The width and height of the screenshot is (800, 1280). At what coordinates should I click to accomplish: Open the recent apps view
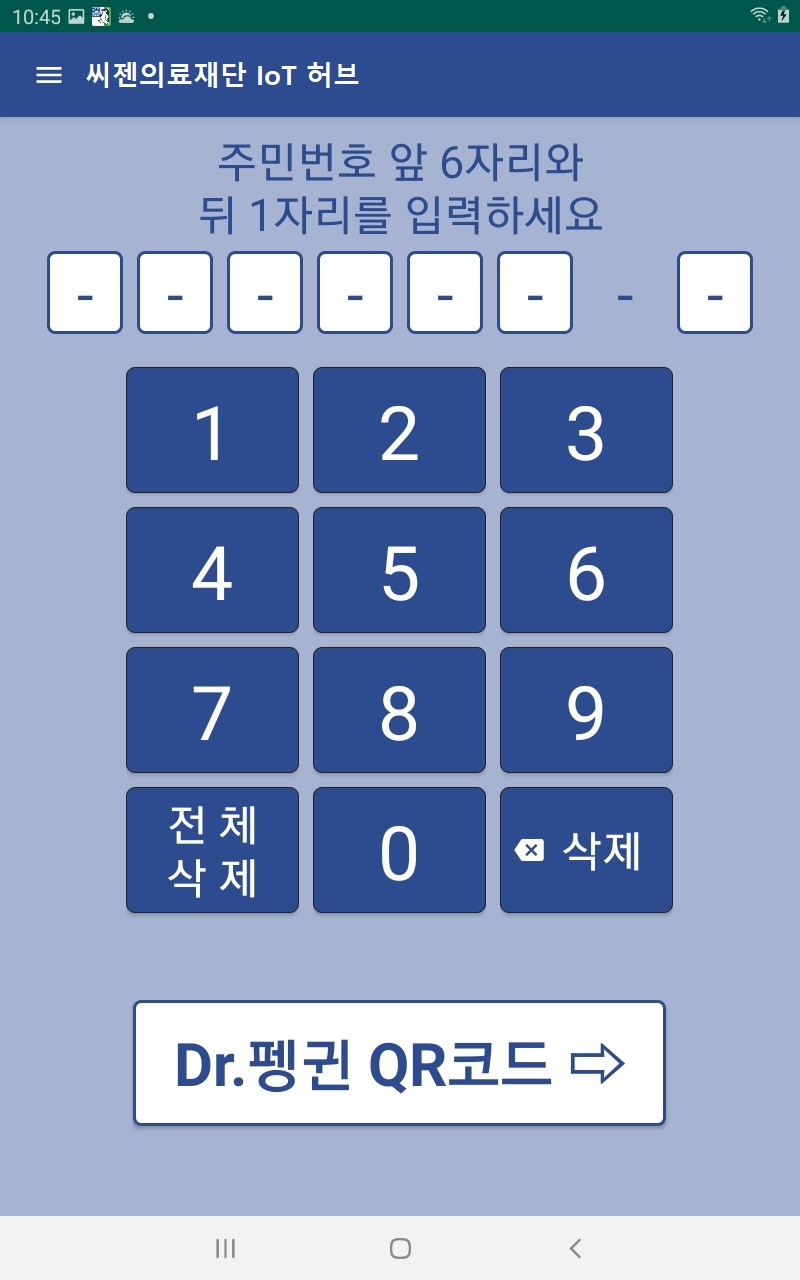pyautogui.click(x=226, y=1248)
